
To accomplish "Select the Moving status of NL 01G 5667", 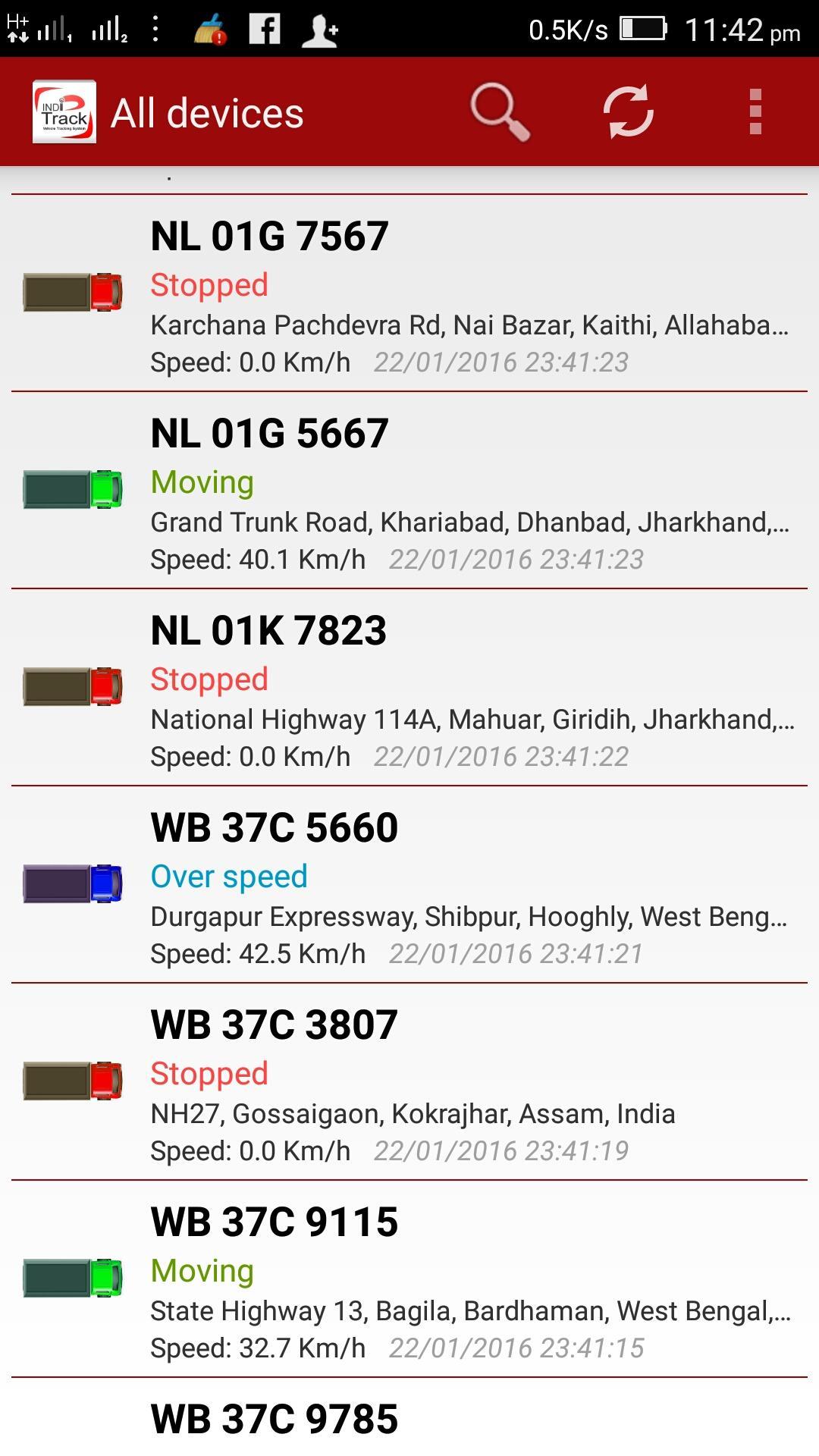I will pos(202,482).
